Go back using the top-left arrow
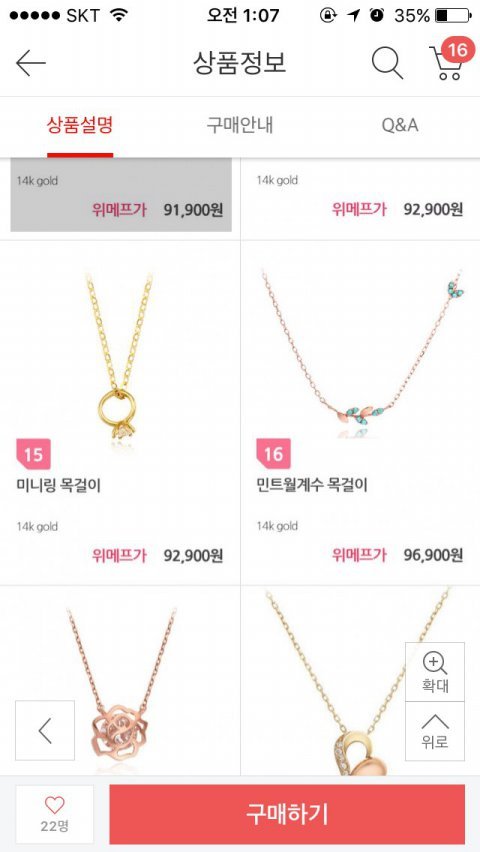 tap(30, 64)
